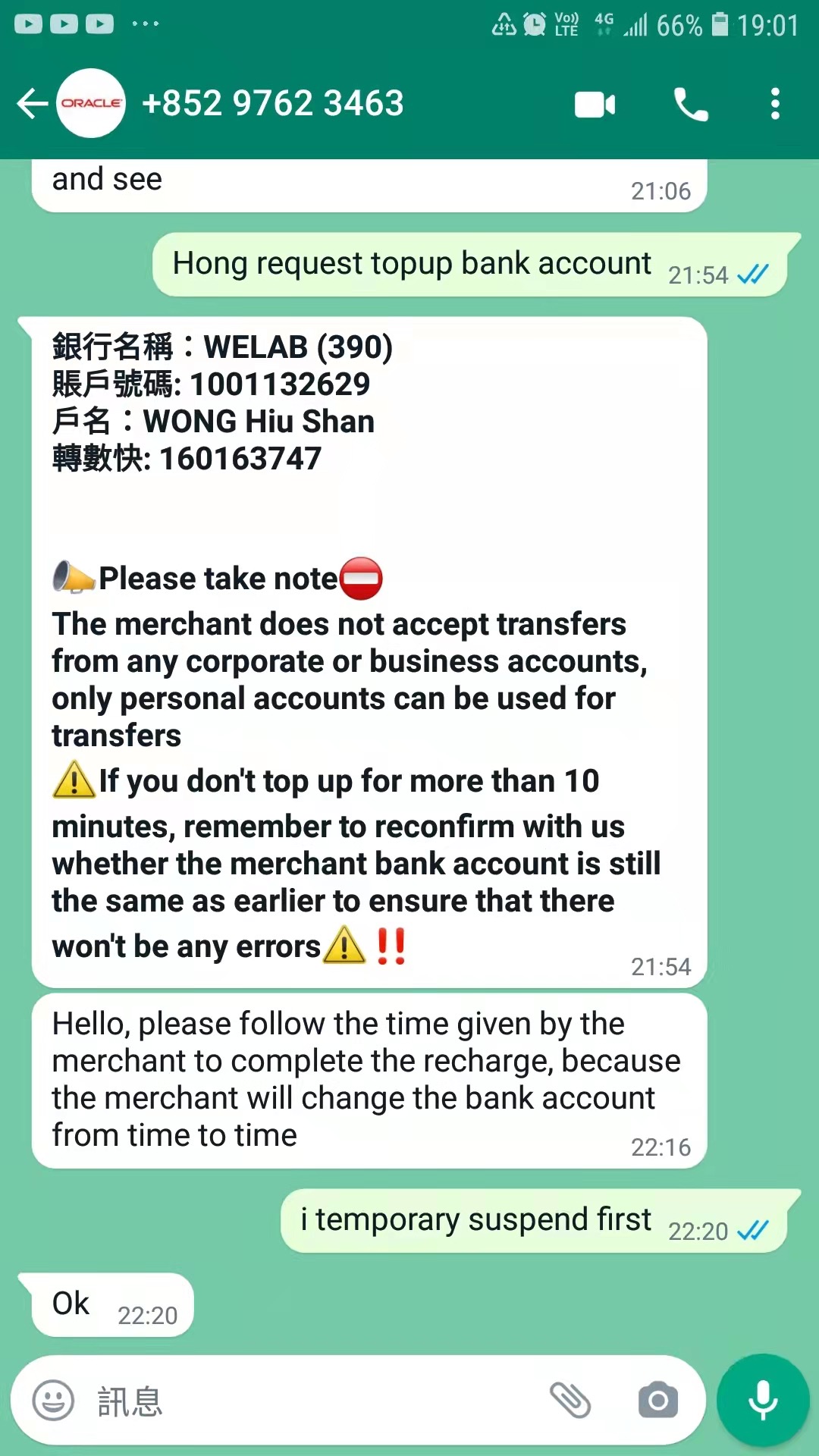Open the emoji picker
This screenshot has height=1456, width=819.
(53, 1400)
